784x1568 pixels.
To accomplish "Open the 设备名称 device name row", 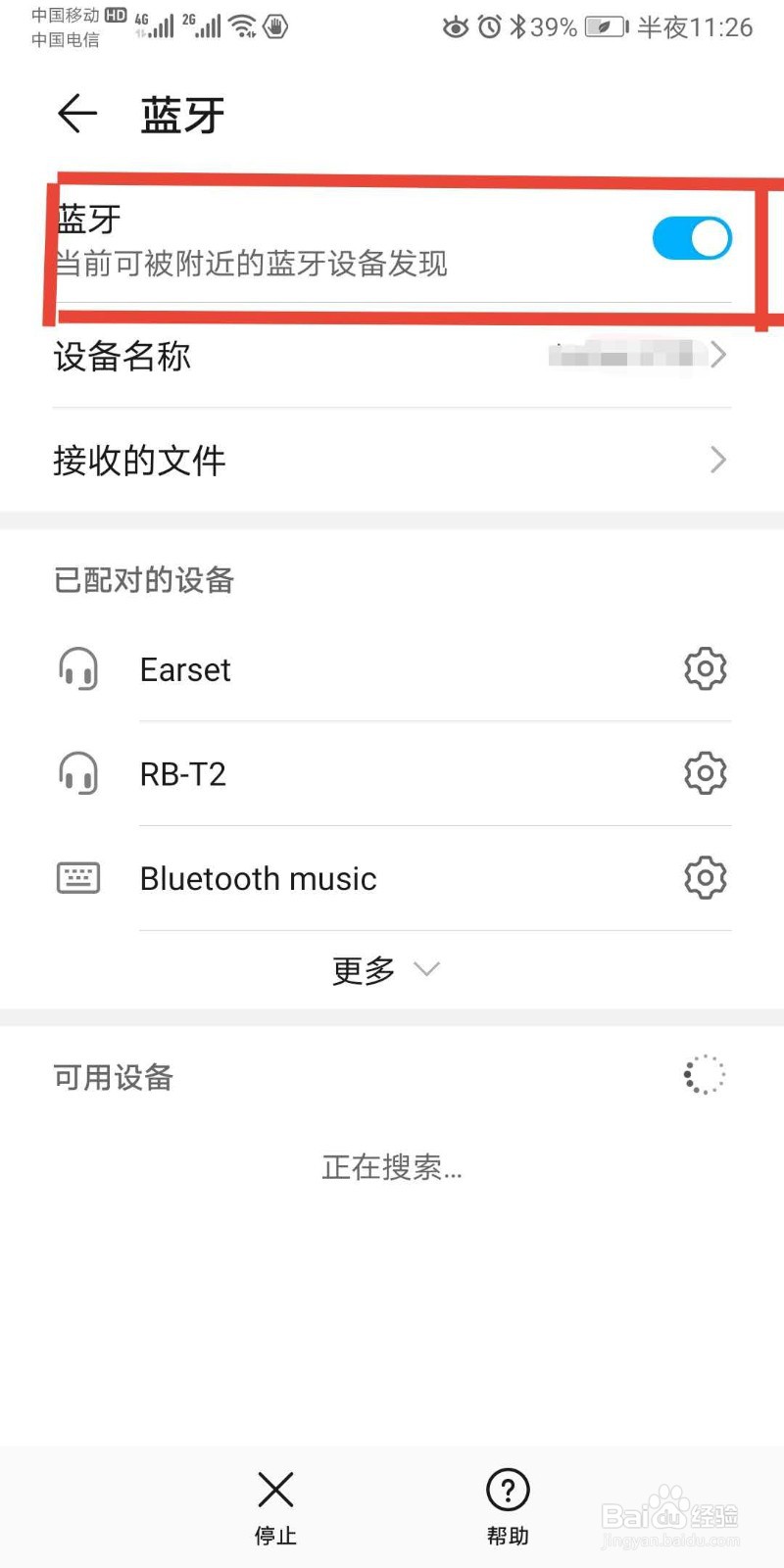I will [x=392, y=356].
